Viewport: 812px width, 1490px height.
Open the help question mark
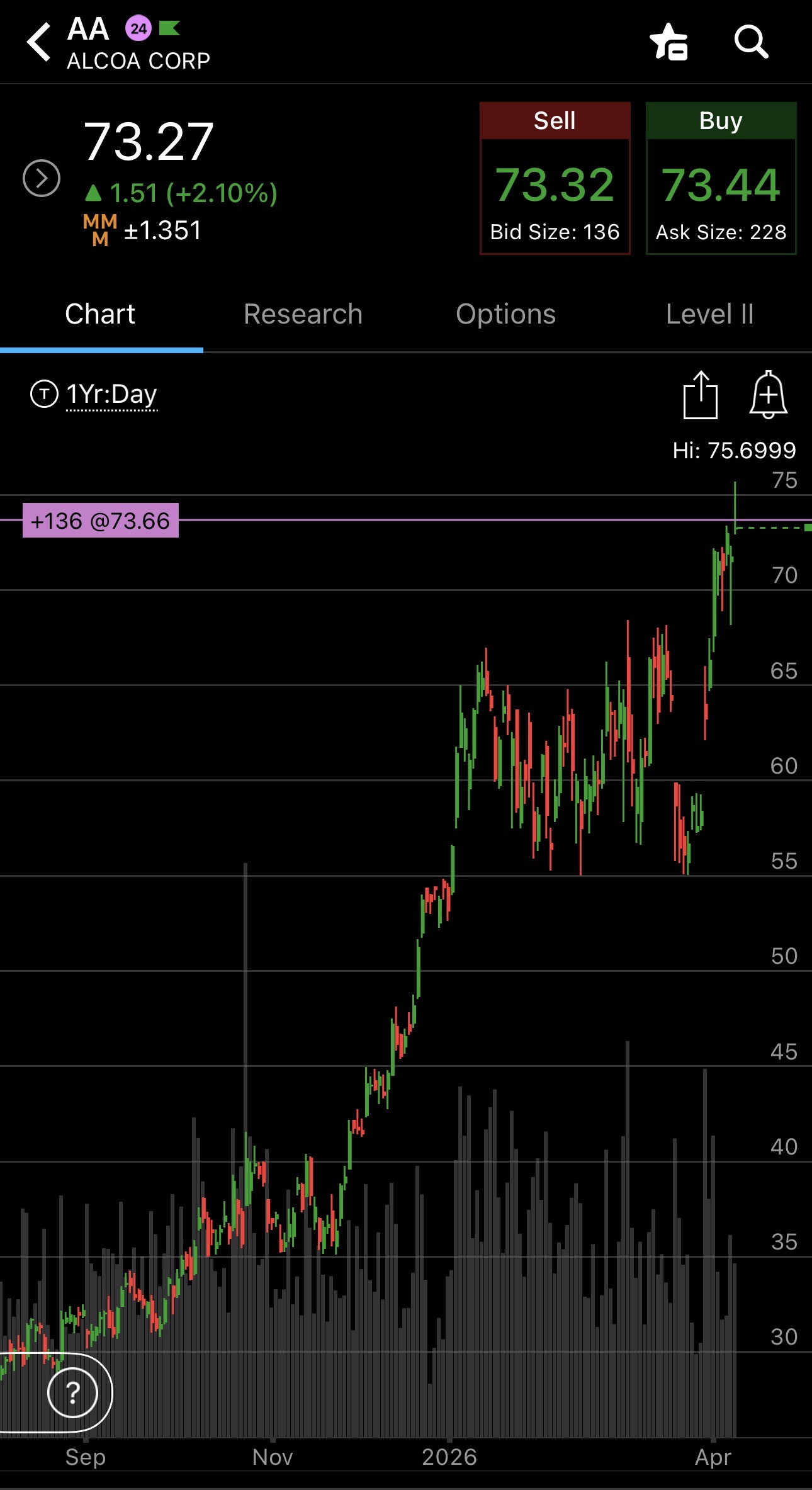point(73,1393)
